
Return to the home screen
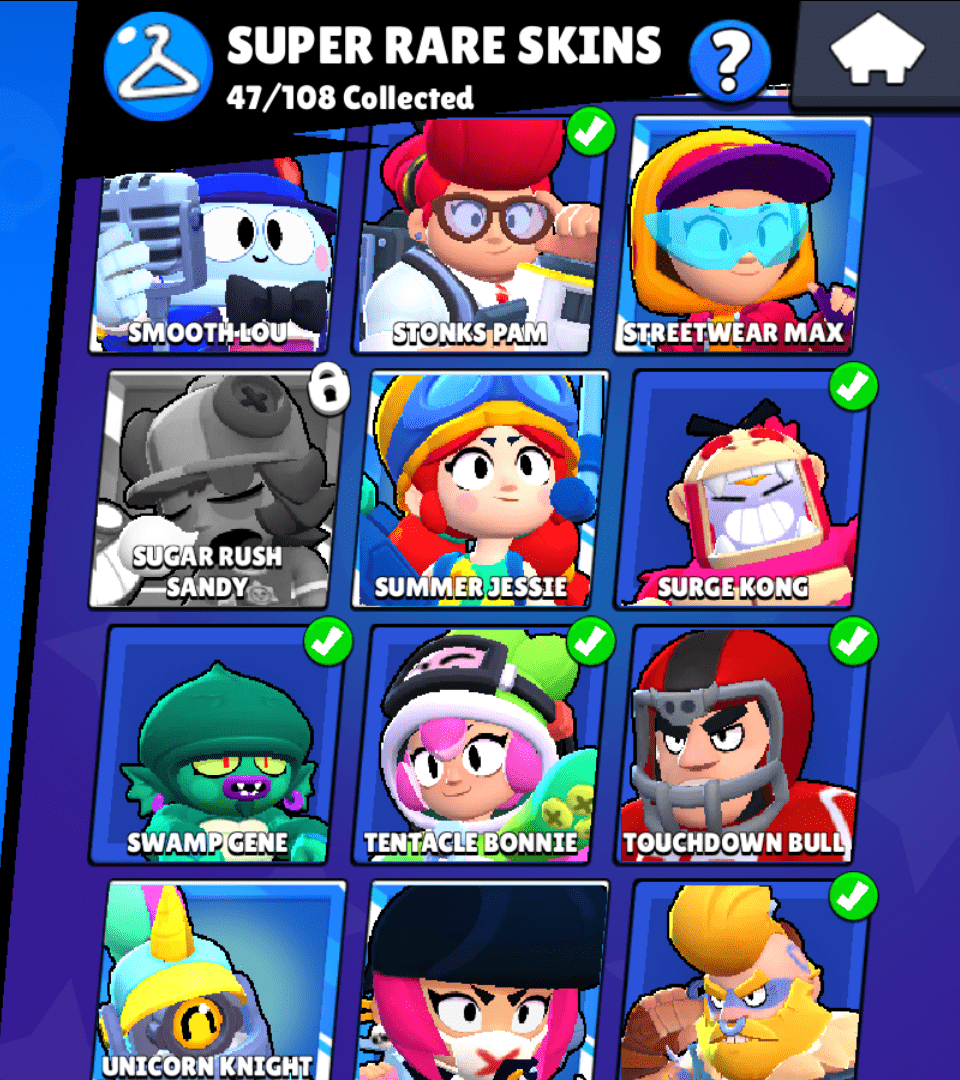(x=876, y=52)
